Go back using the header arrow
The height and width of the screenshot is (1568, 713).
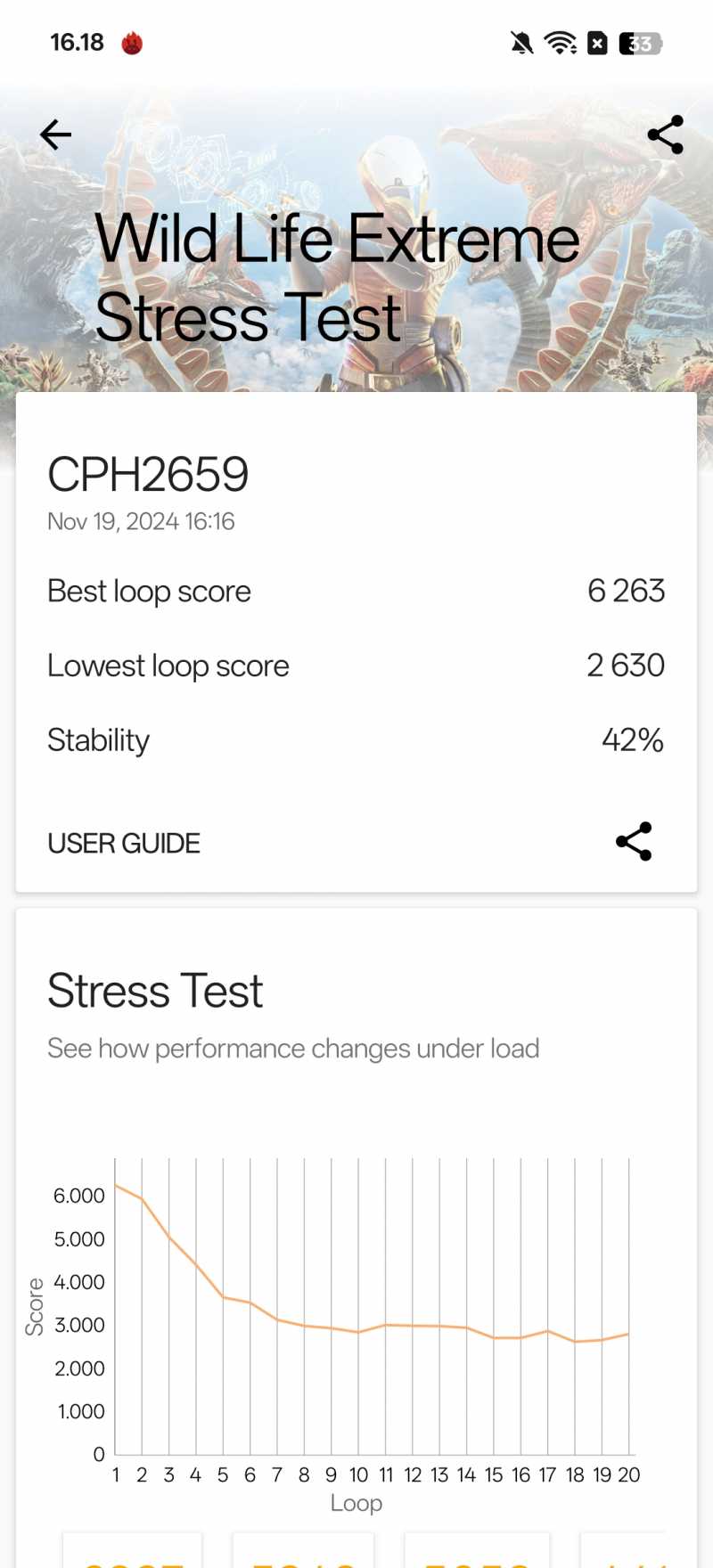(x=55, y=135)
